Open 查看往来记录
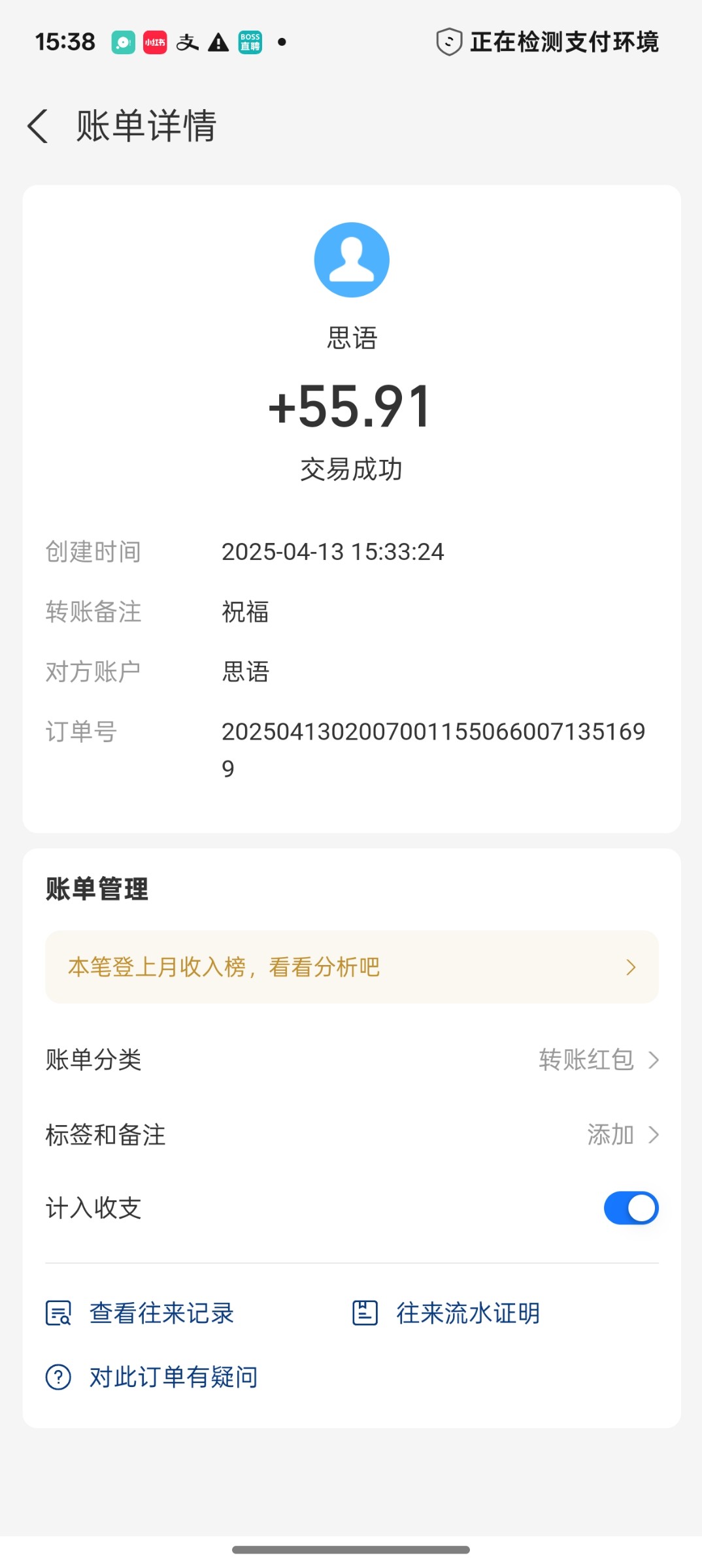 140,1313
